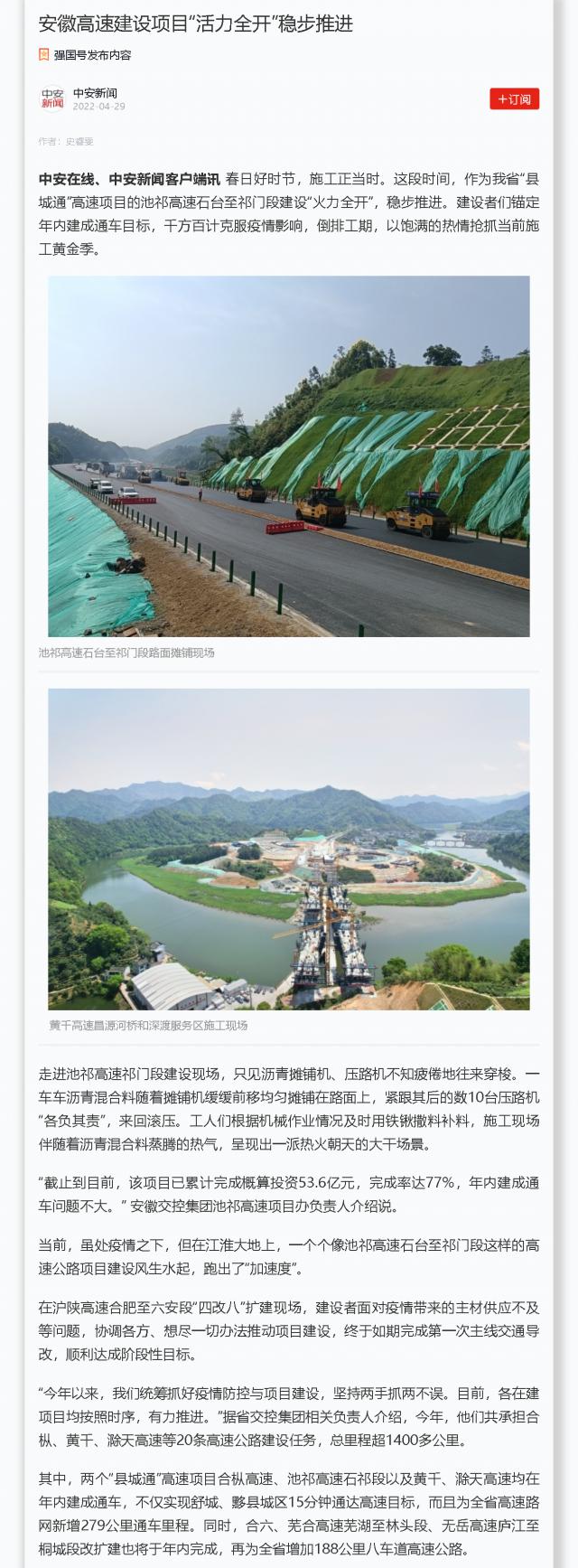The width and height of the screenshot is (578, 1568).
Task: View the 池祁高速 road paving photo
Action: (288, 456)
